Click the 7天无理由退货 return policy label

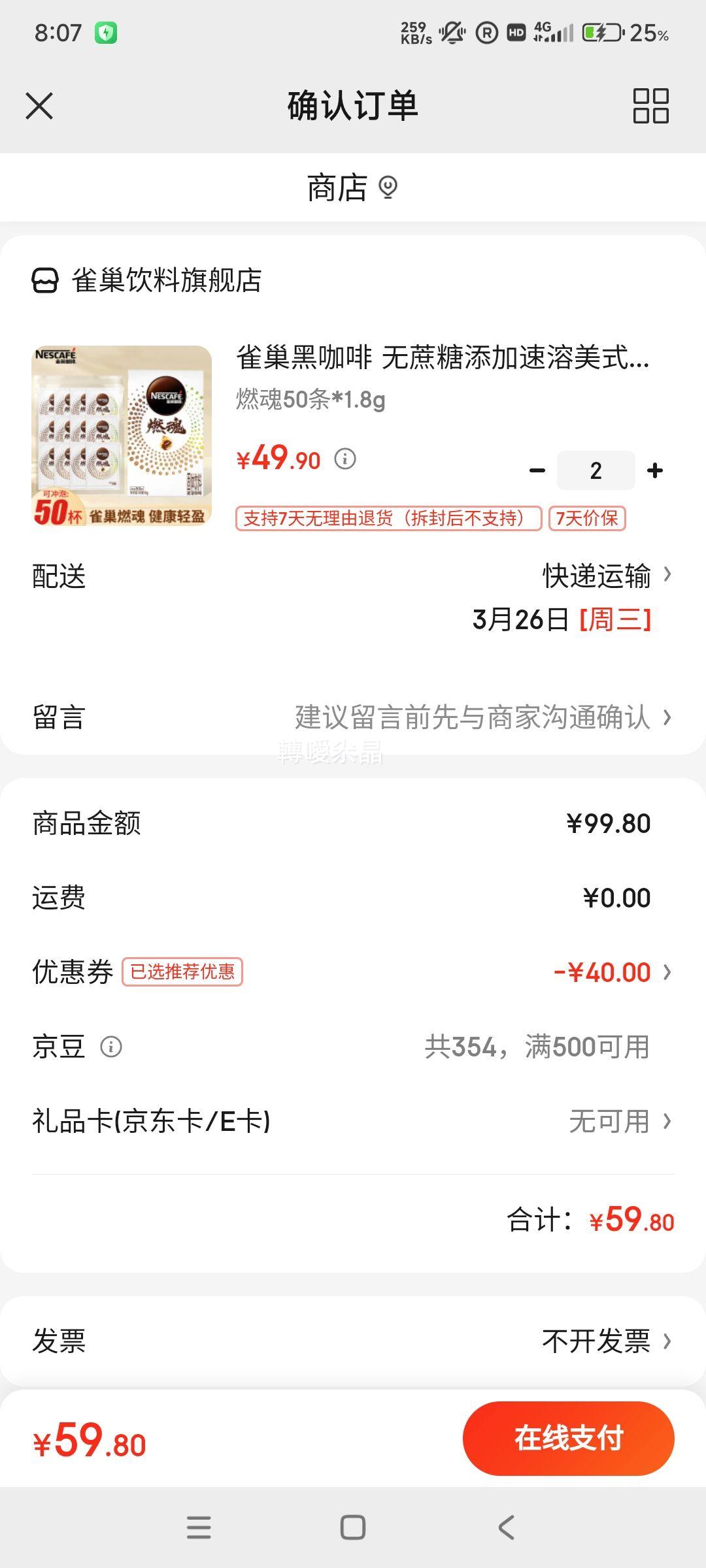click(388, 519)
